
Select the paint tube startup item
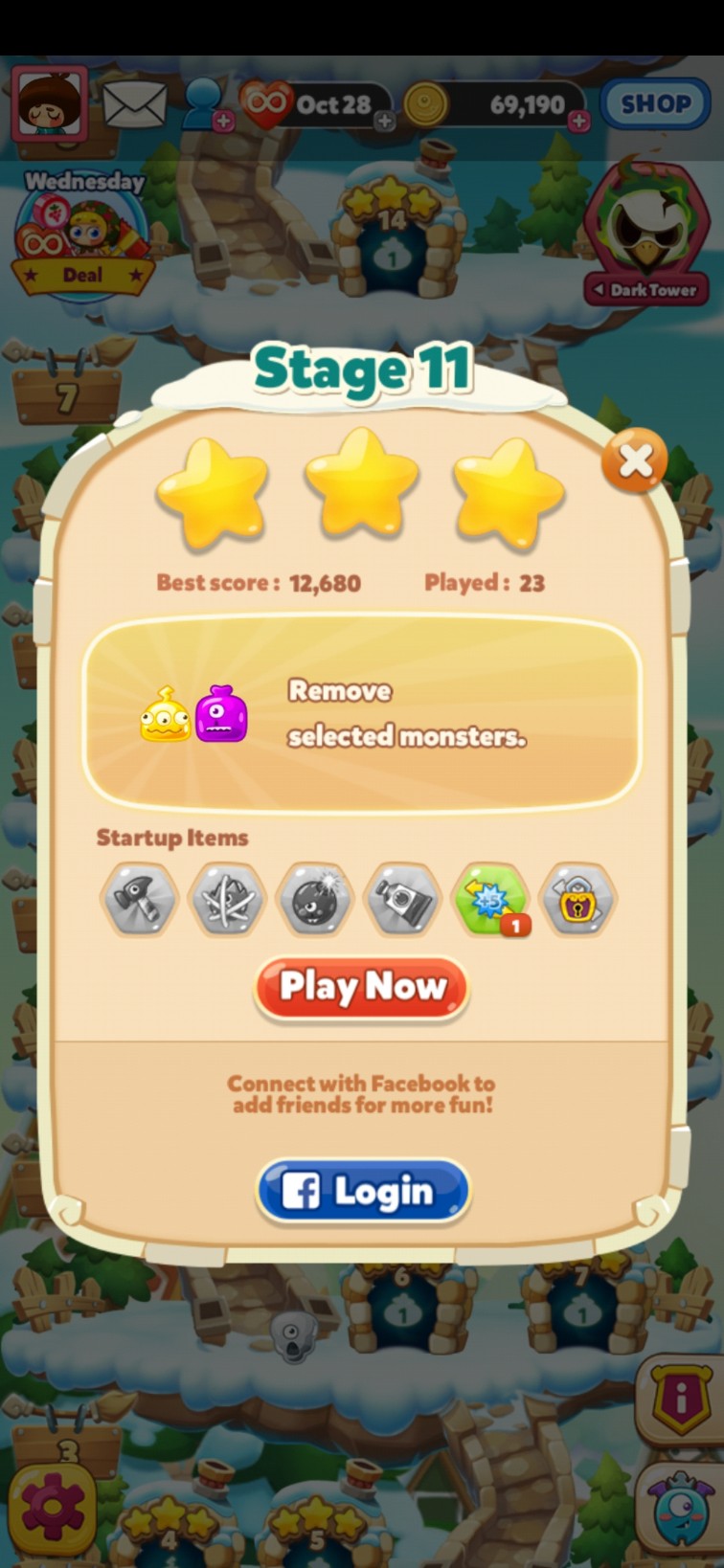pyautogui.click(x=403, y=899)
